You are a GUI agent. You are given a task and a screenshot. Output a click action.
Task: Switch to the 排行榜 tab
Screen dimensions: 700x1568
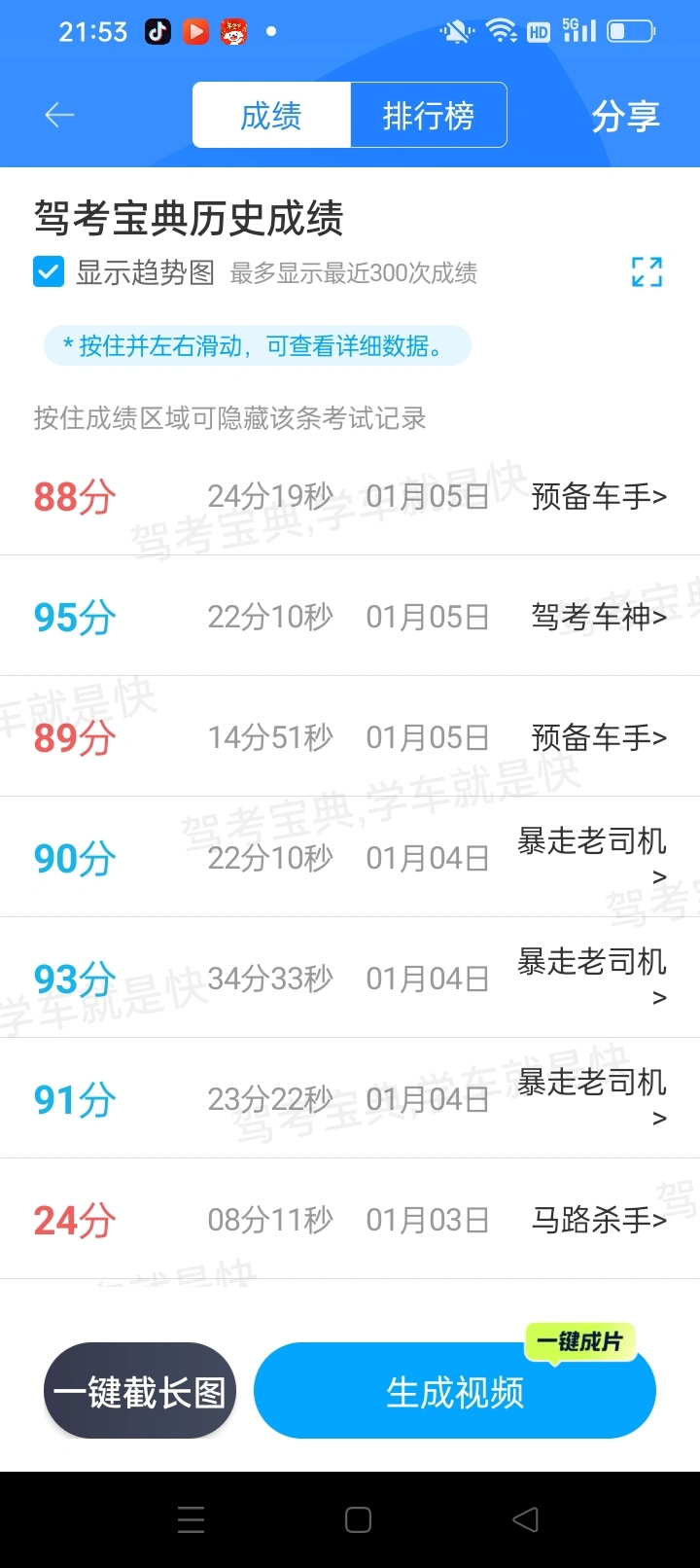pyautogui.click(x=429, y=116)
